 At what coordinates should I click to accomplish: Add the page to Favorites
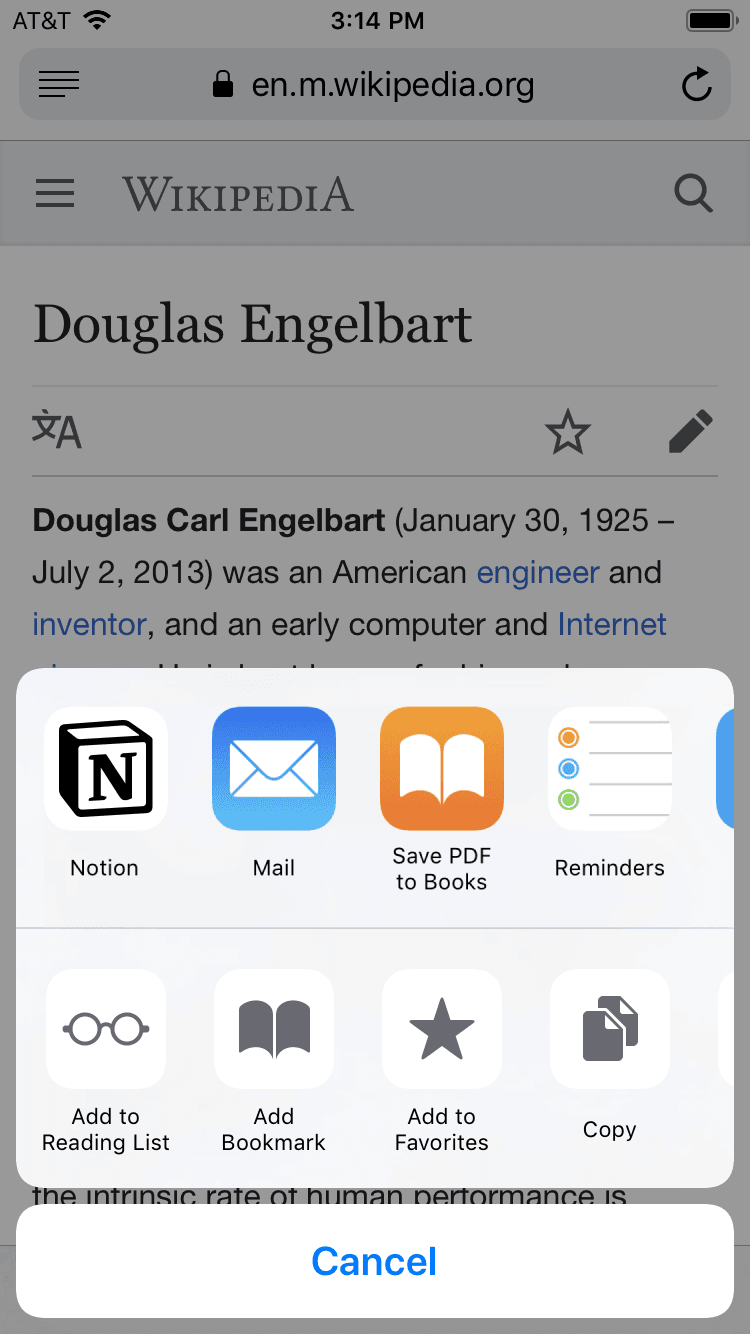[441, 1029]
